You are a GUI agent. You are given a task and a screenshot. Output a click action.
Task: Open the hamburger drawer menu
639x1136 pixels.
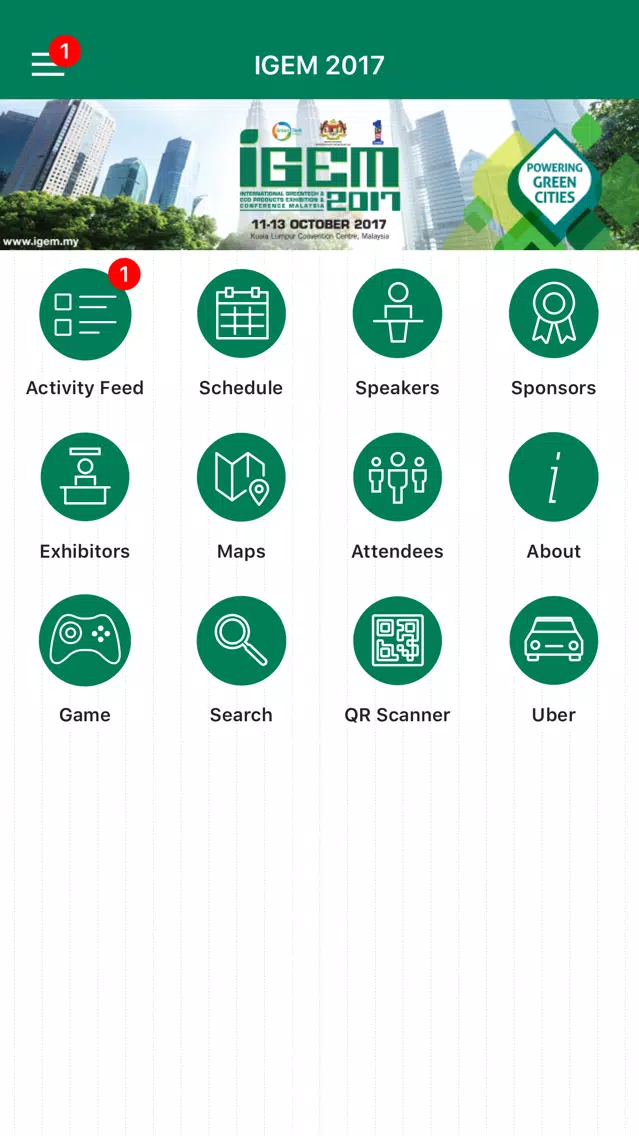(x=48, y=64)
